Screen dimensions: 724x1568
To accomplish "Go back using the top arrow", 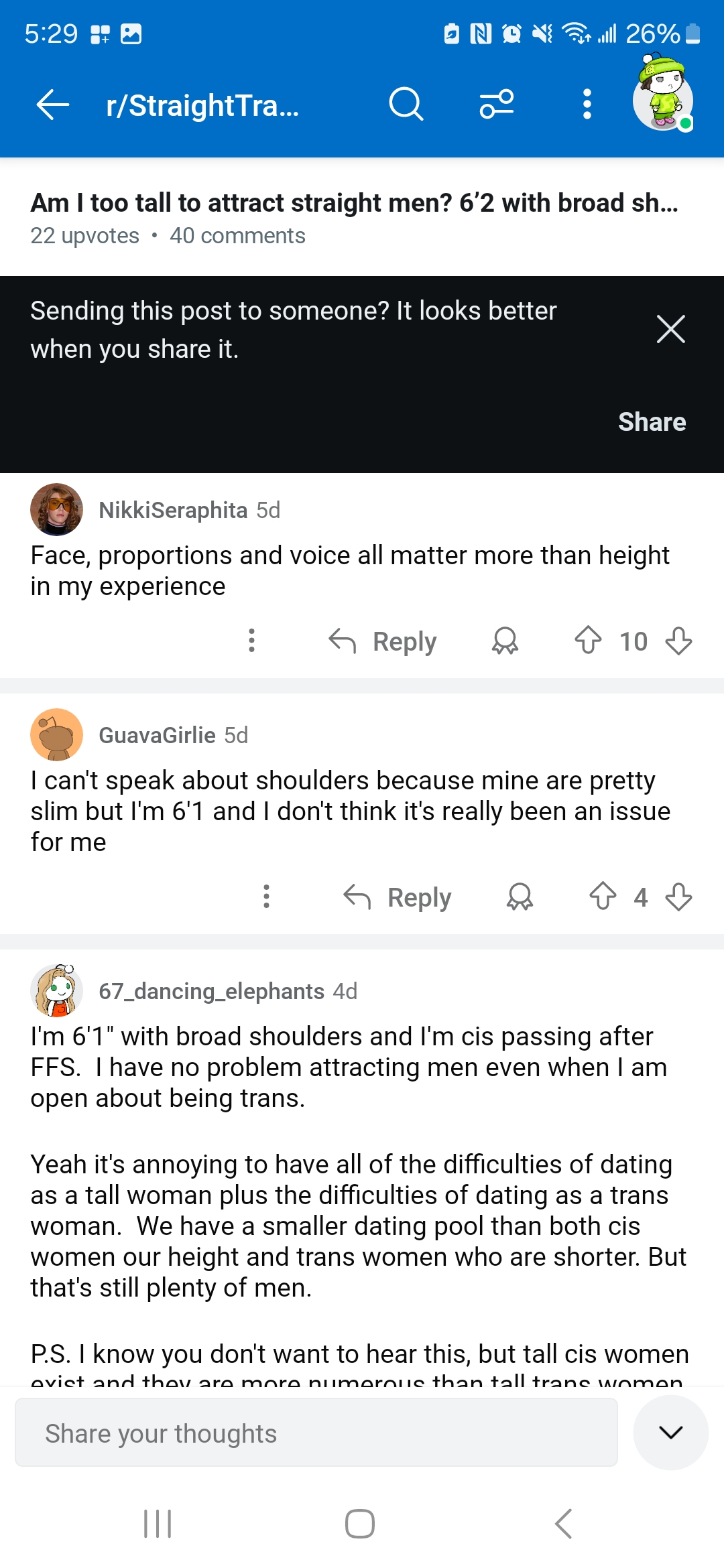I will (53, 105).
